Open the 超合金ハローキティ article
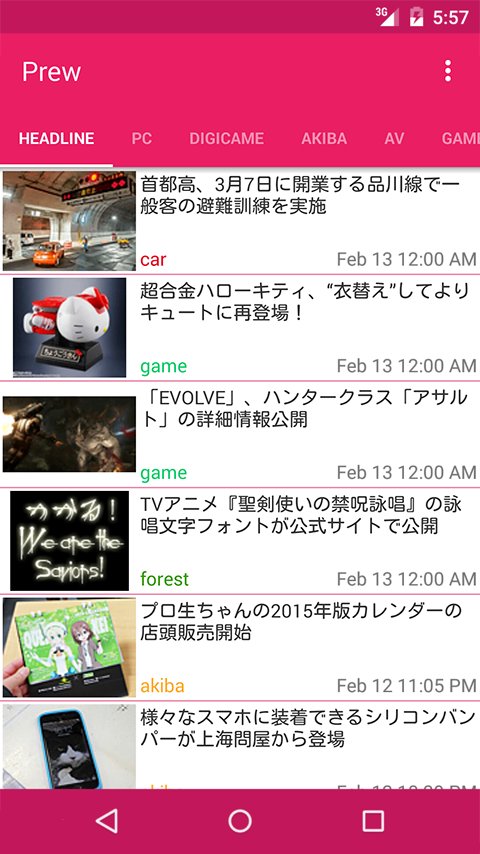Viewport: 480px width, 854px height. click(240, 328)
